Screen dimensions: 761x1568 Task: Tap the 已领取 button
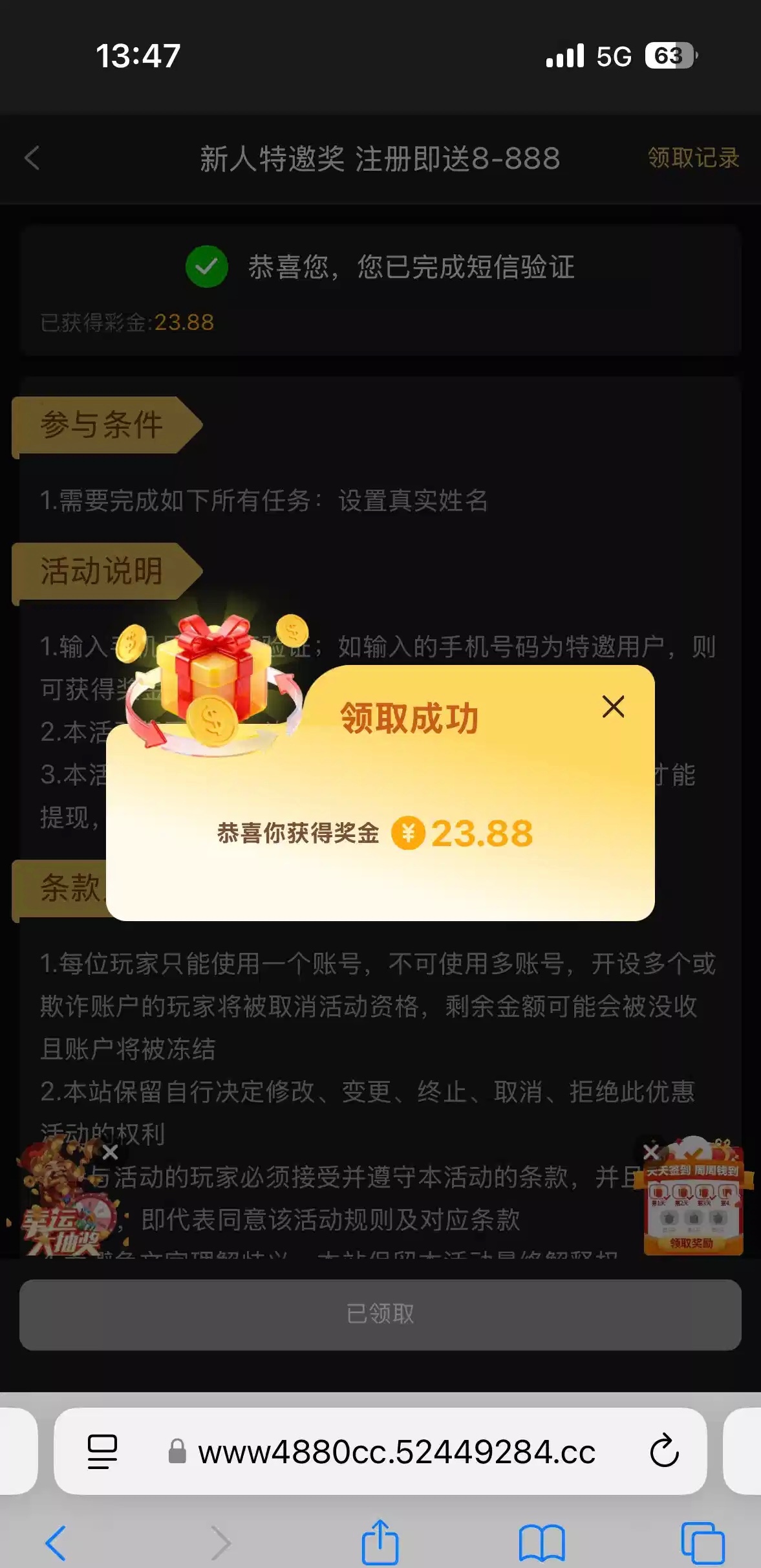[380, 1314]
